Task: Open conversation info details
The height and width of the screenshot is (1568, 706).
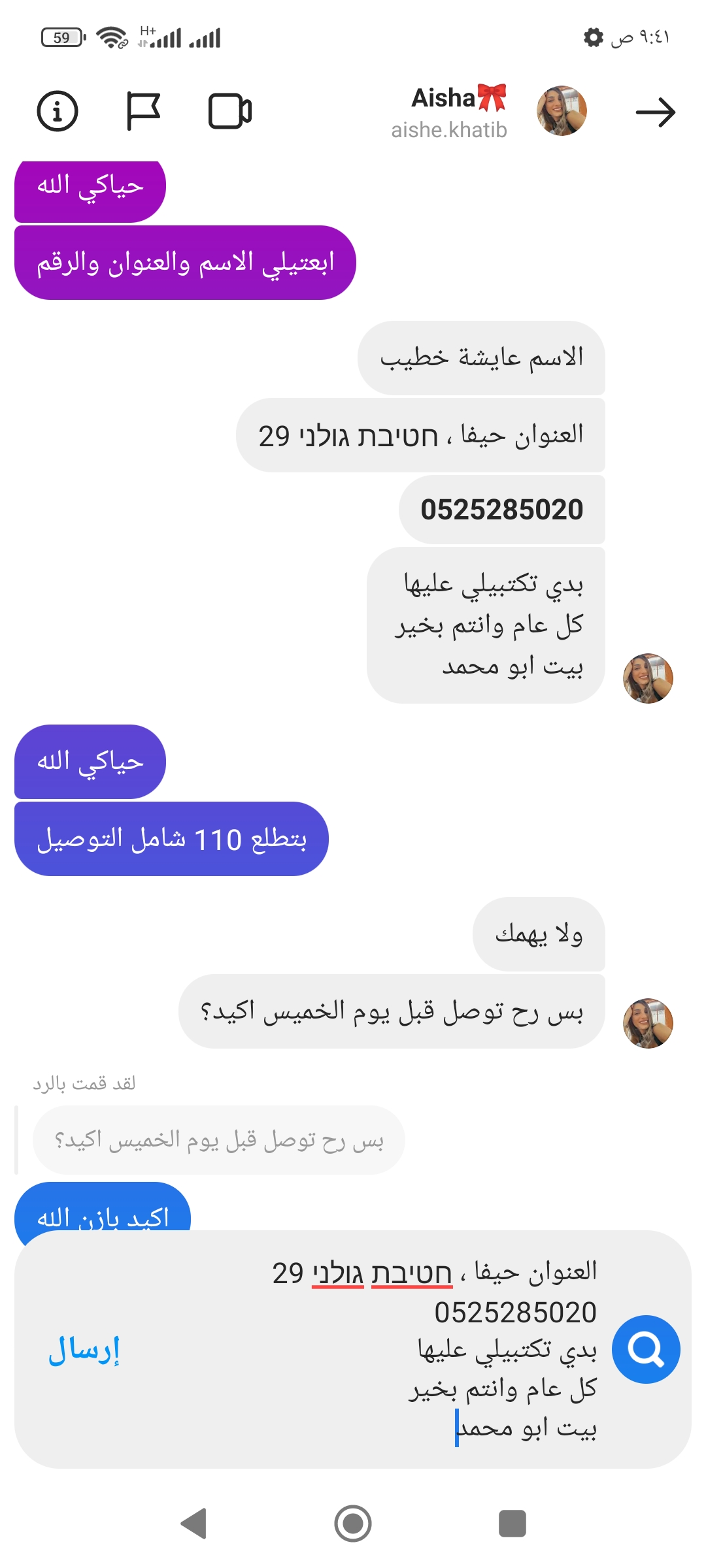Action: point(58,111)
